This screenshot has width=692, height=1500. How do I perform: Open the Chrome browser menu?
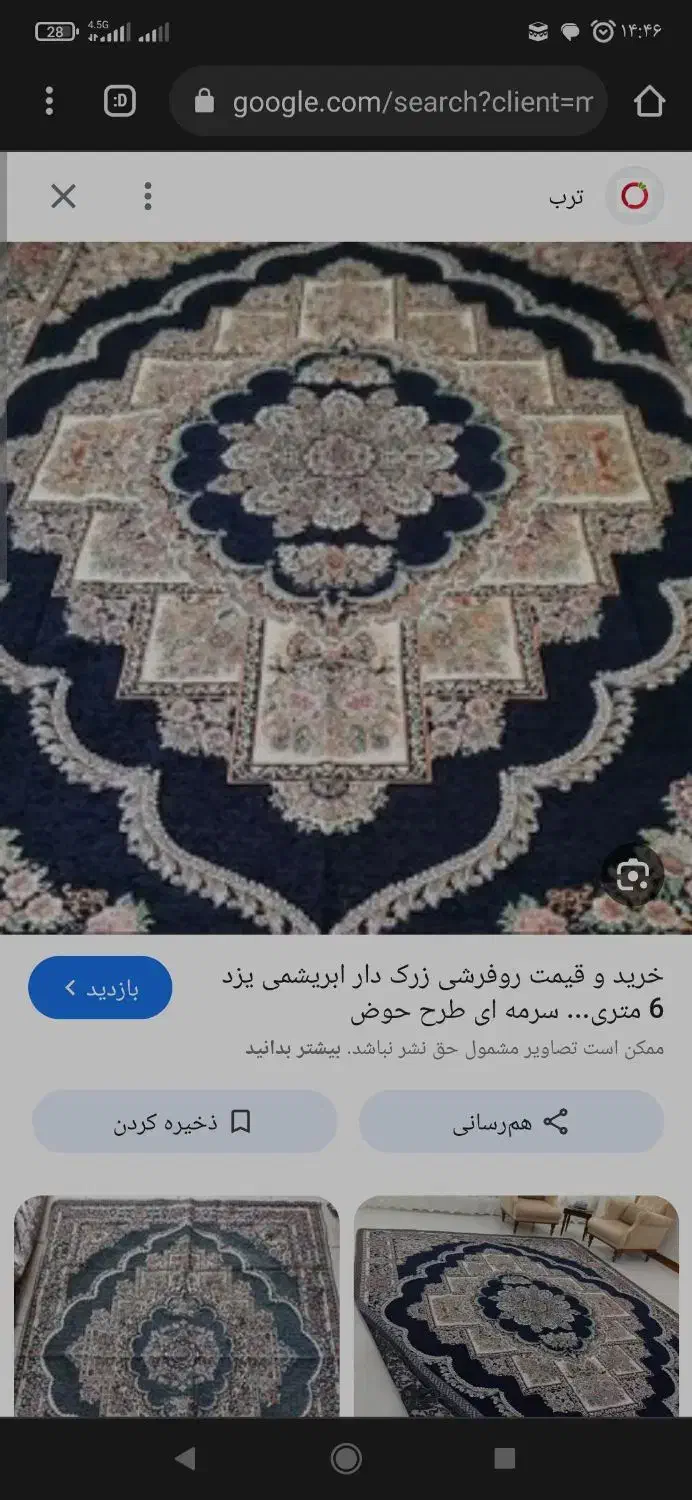[x=49, y=101]
